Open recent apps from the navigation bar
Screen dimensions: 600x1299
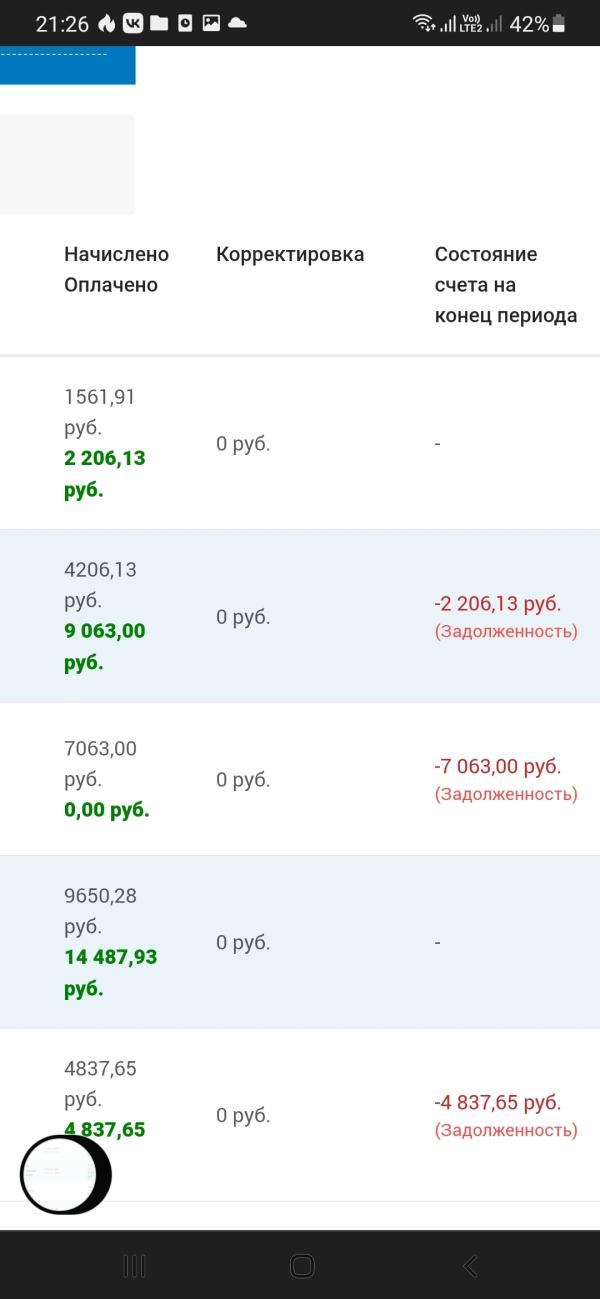(x=134, y=1266)
